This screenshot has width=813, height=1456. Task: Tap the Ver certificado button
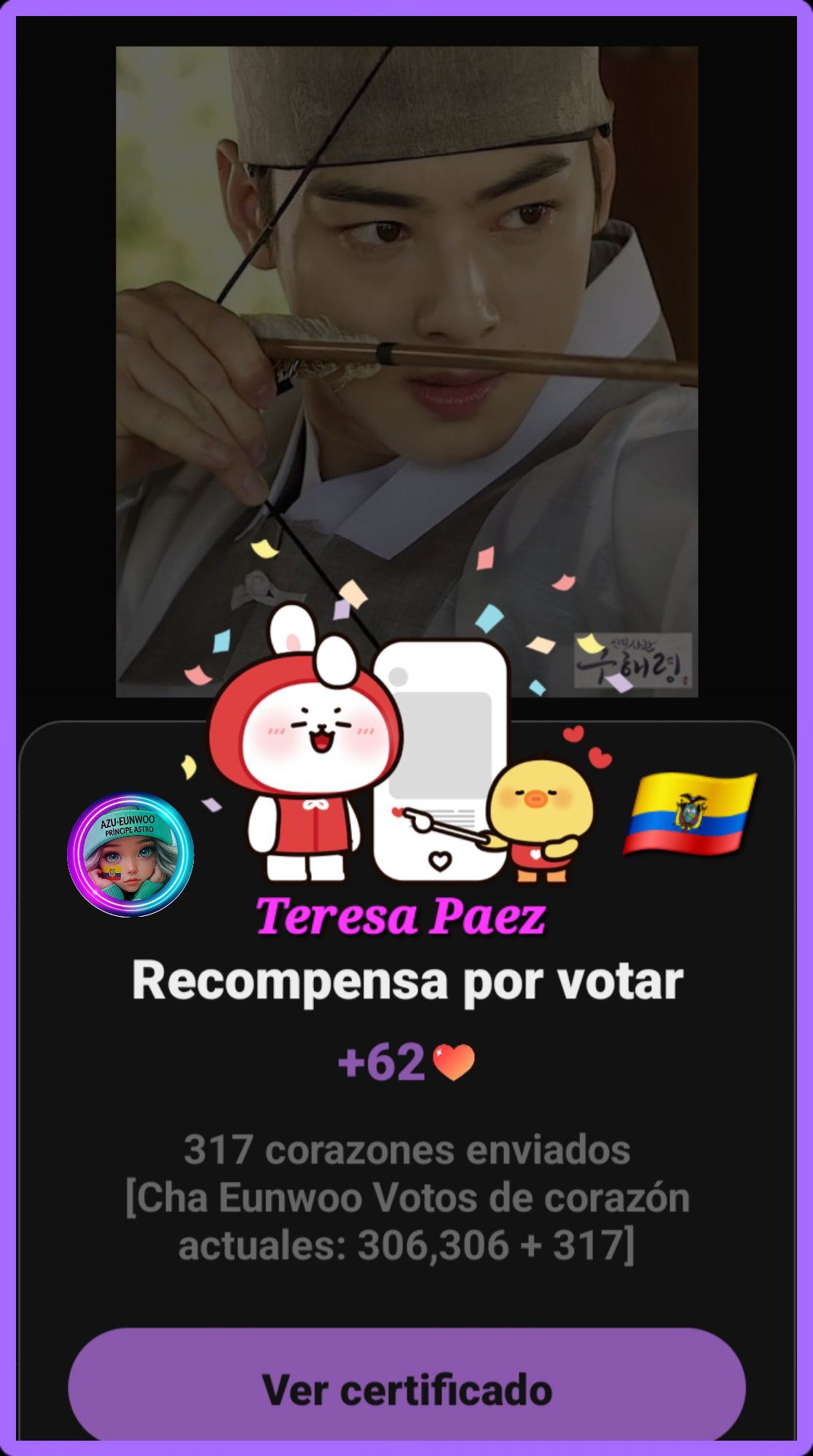click(x=406, y=1389)
